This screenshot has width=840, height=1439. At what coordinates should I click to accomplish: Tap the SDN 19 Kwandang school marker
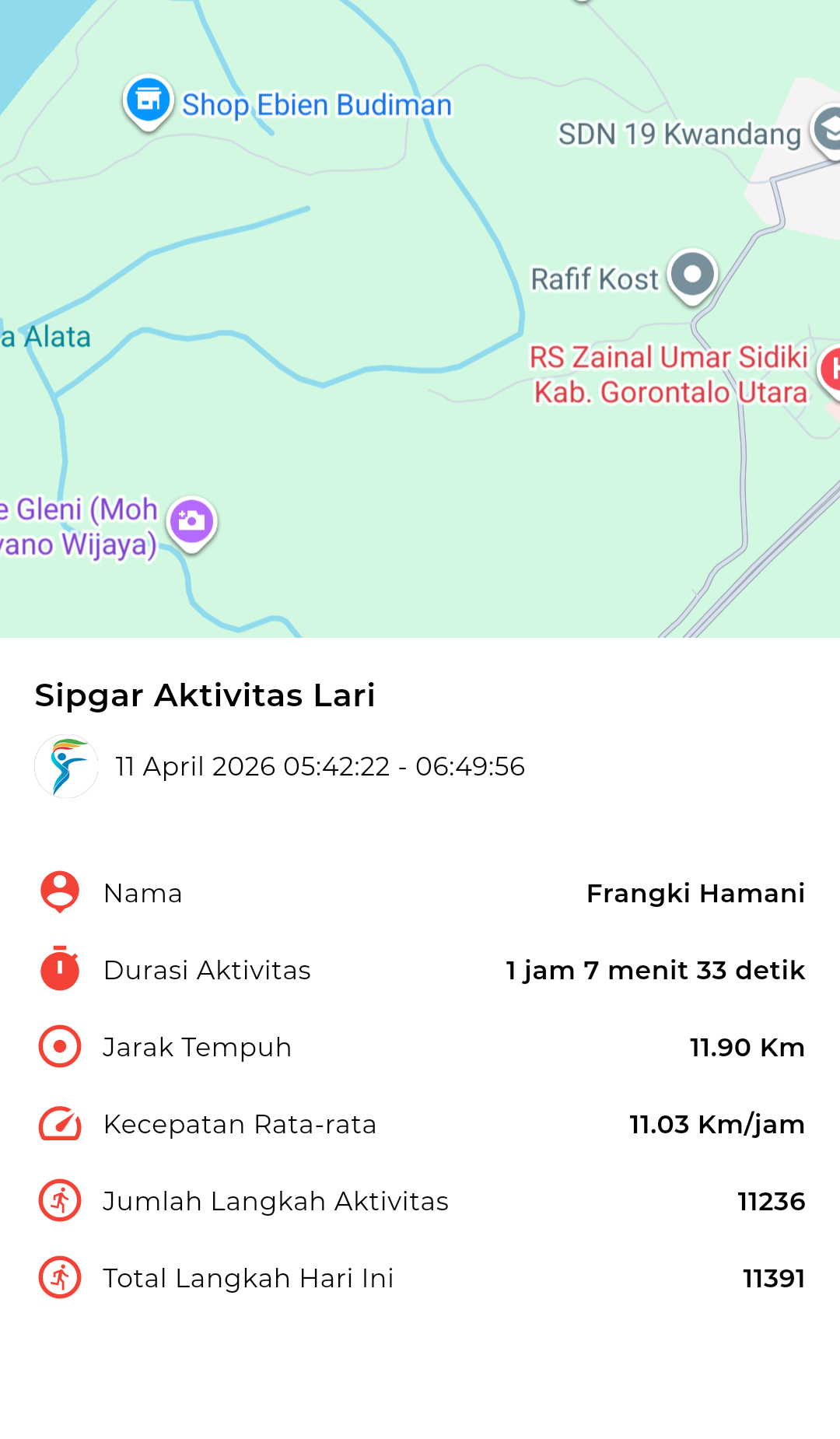[x=828, y=131]
